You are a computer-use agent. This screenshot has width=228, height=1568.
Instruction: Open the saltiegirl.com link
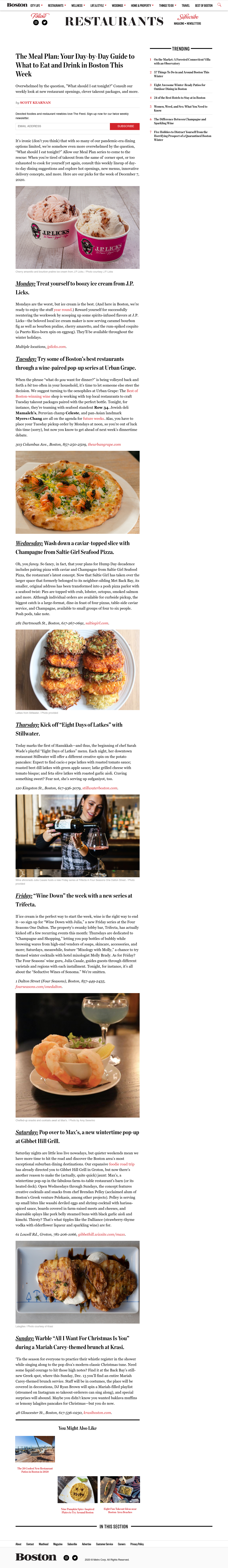pos(97,623)
